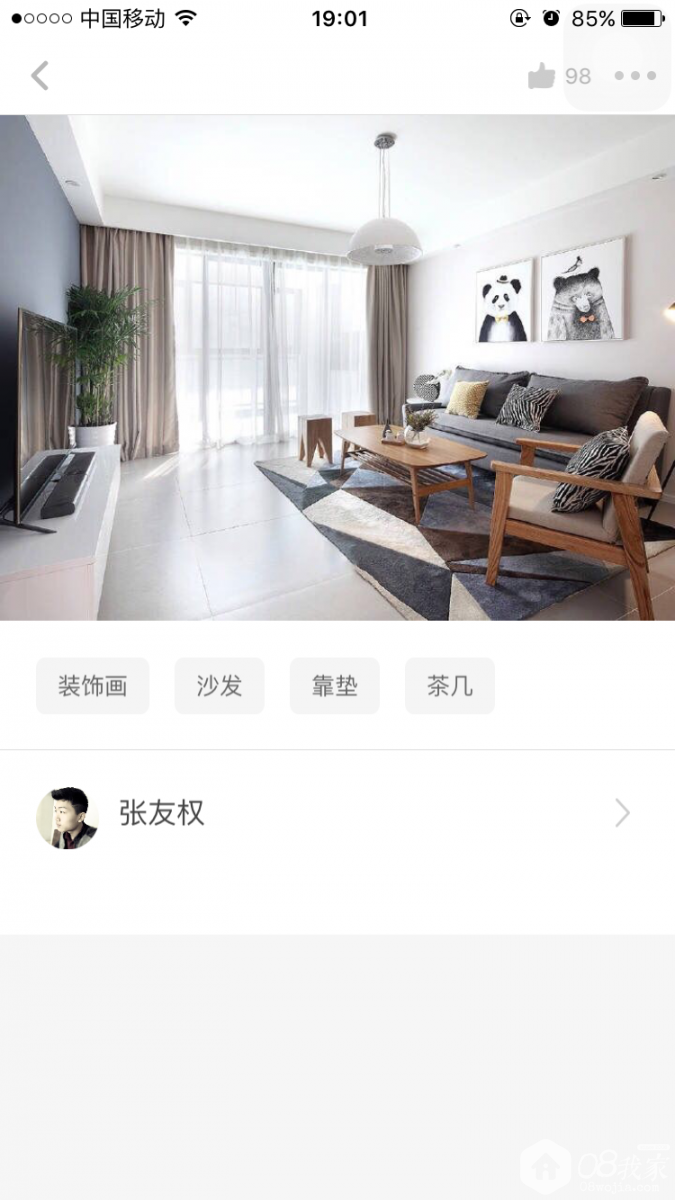Open 张友权's profile row
The image size is (675, 1200).
pos(337,814)
